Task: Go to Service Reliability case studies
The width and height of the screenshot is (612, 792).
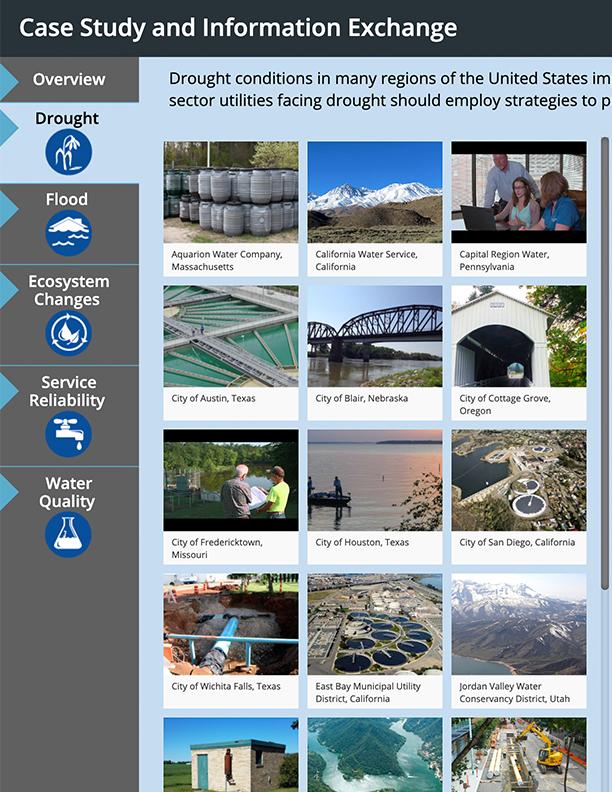Action: click(x=68, y=414)
